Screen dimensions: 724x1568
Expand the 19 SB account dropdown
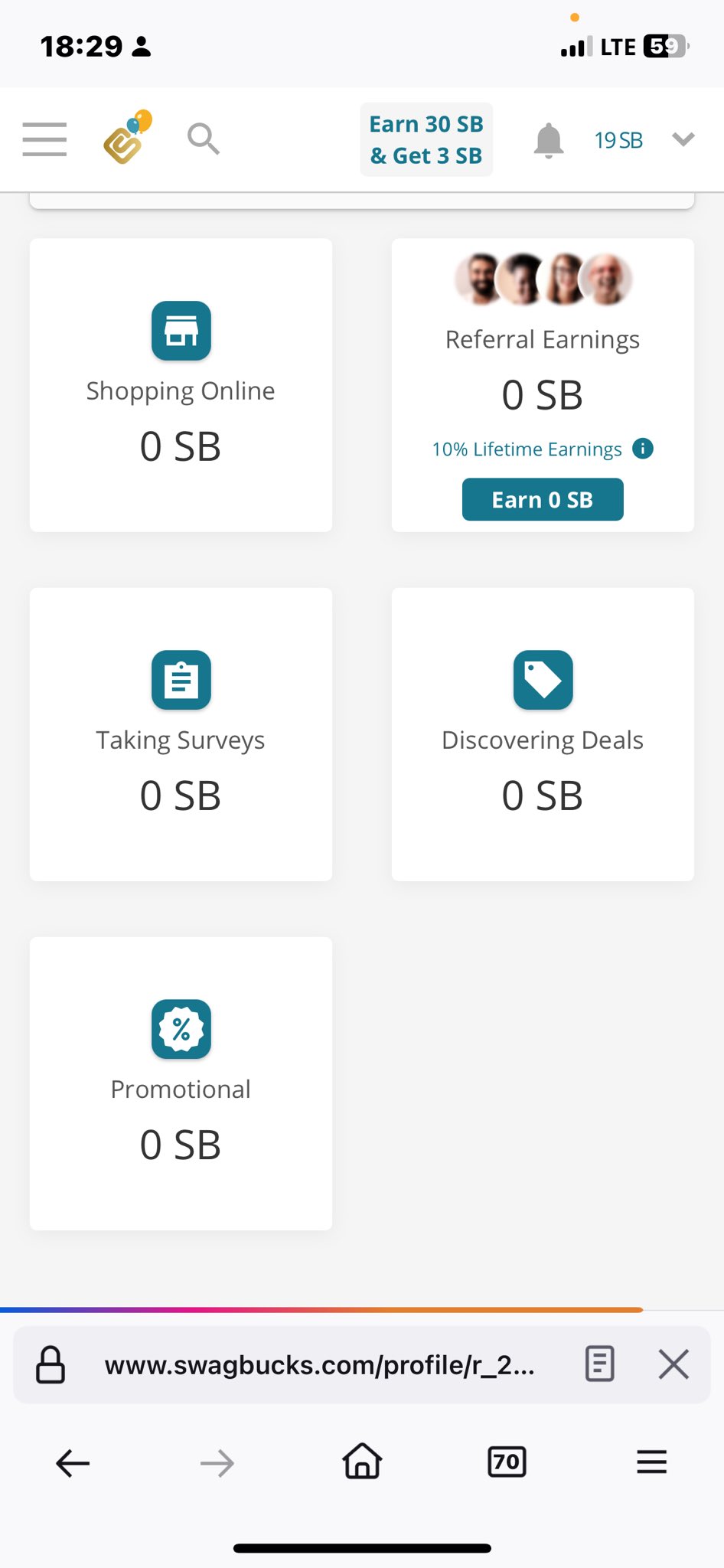[683, 139]
